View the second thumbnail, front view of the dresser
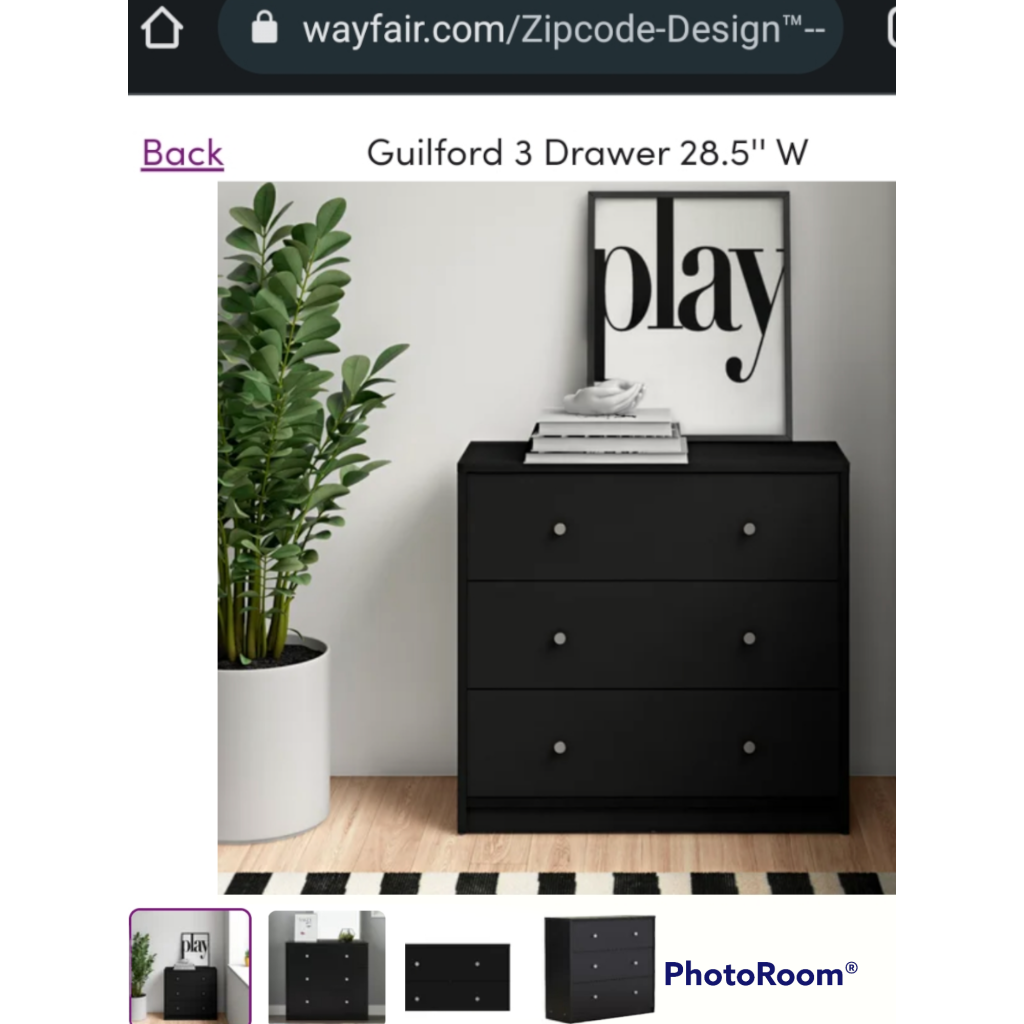Image resolution: width=1024 pixels, height=1024 pixels. [326, 966]
